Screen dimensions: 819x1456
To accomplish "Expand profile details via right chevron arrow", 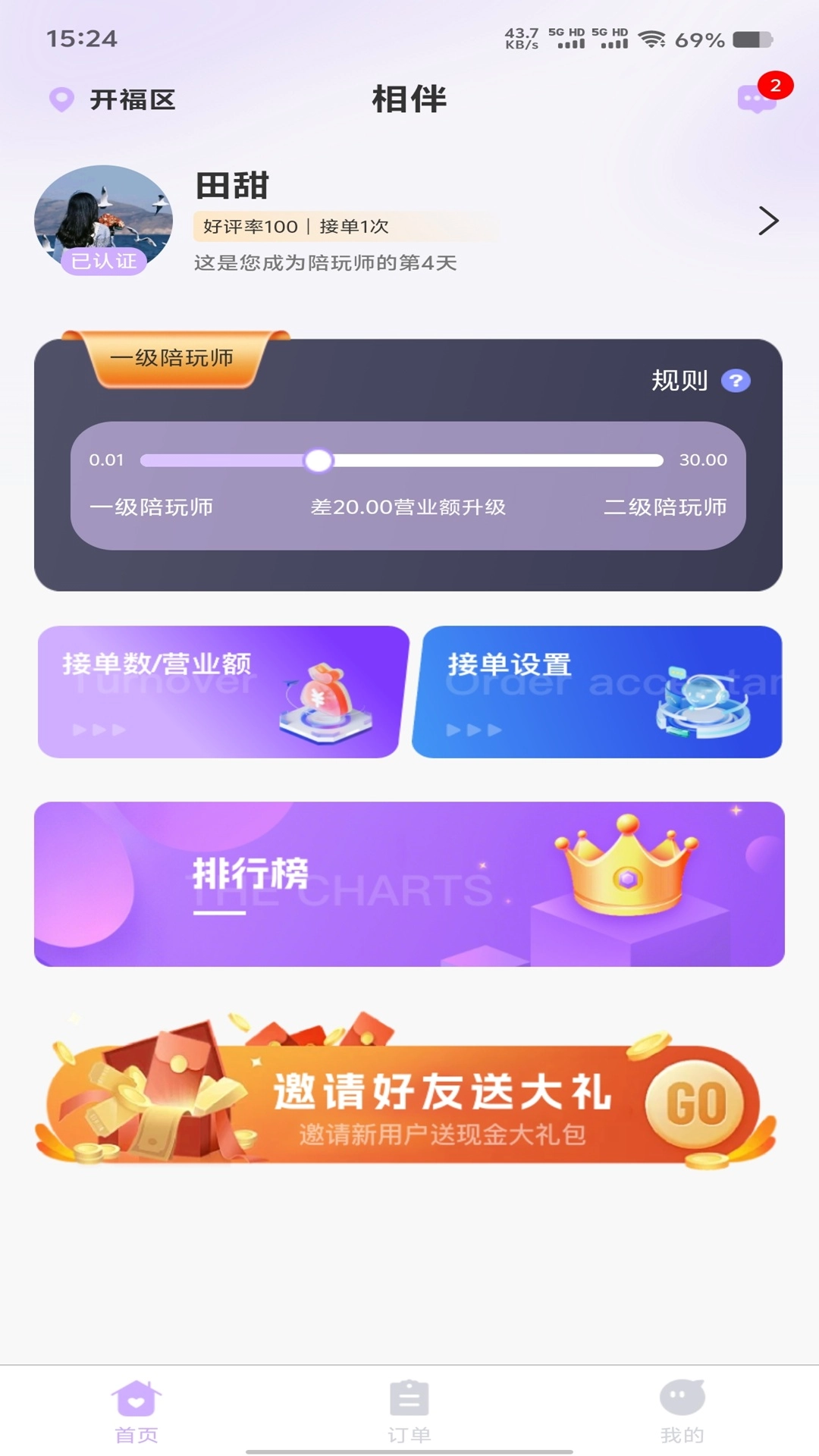I will point(769,221).
